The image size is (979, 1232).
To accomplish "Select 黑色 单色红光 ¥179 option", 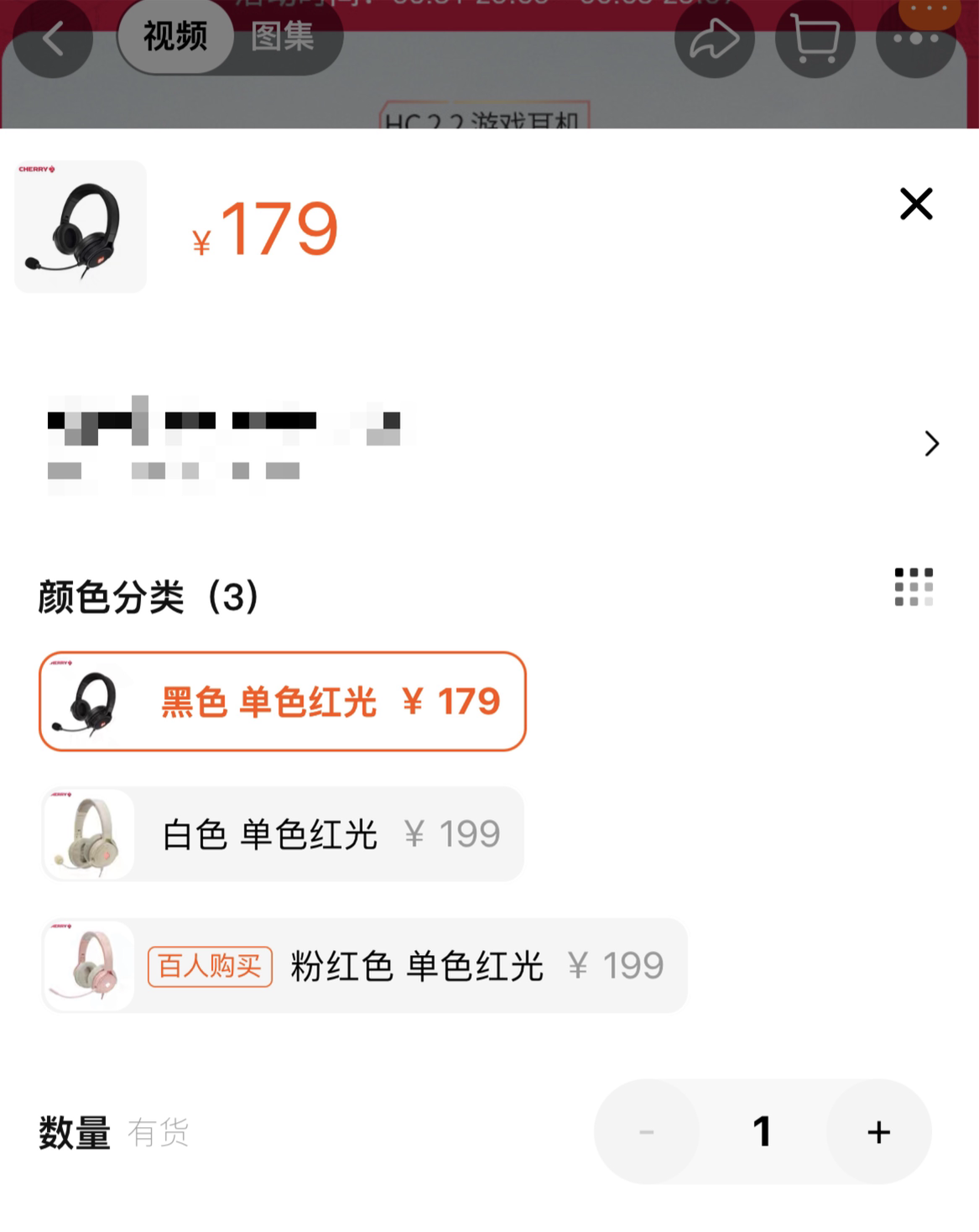I will tap(283, 702).
